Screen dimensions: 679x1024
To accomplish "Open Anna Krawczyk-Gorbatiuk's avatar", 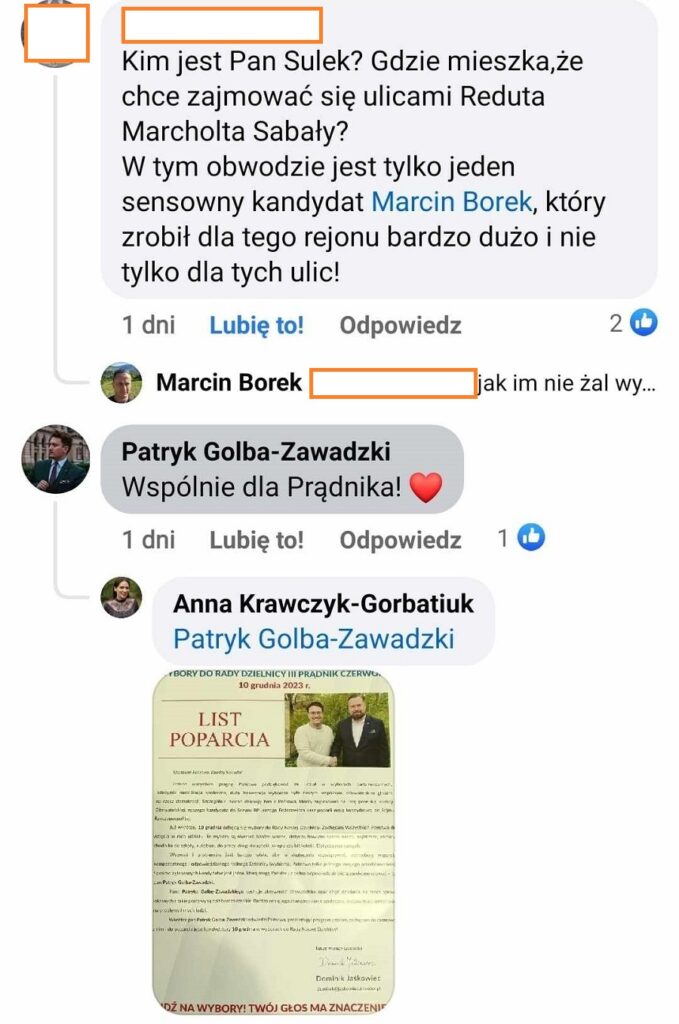I will 122,597.
